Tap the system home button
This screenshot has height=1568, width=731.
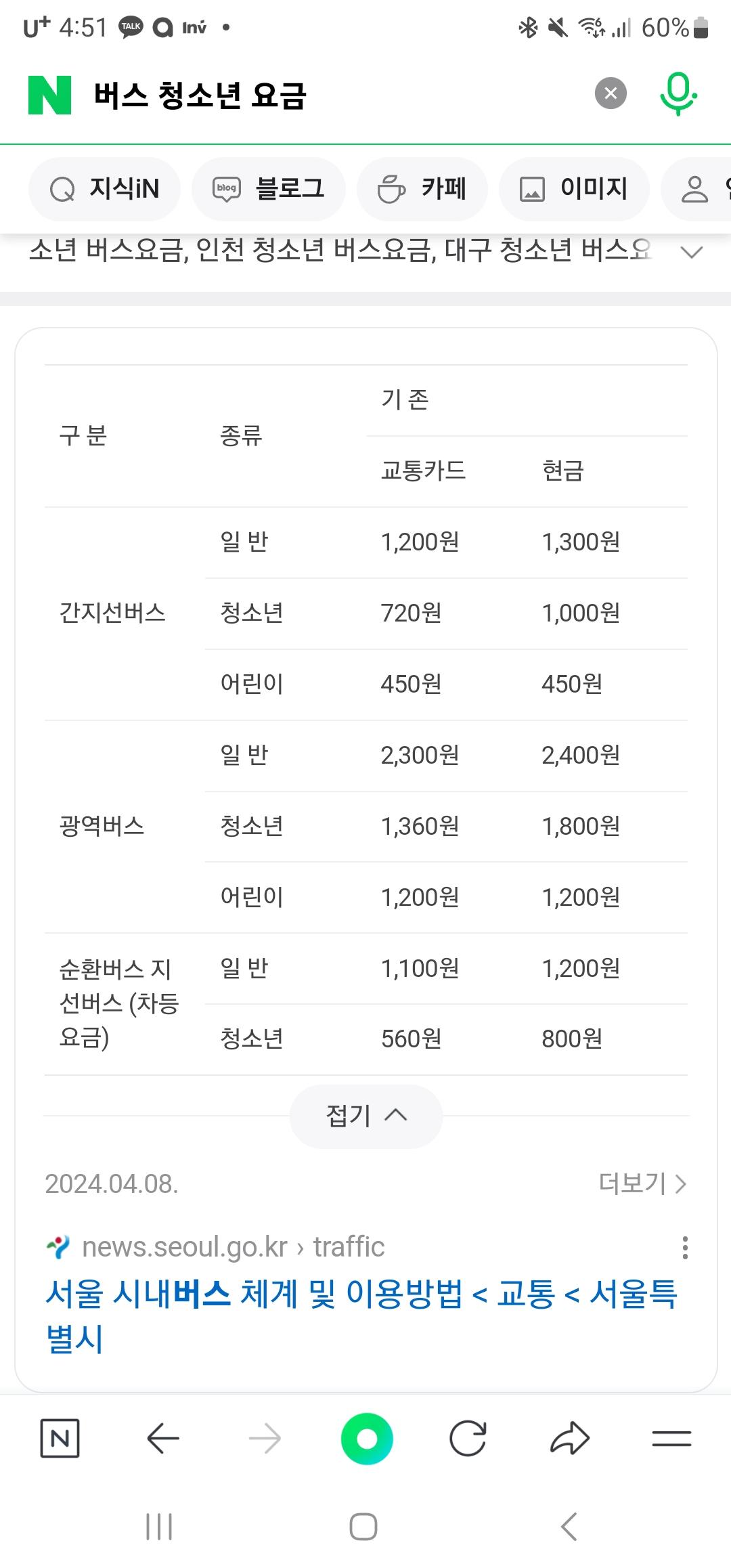(363, 1527)
